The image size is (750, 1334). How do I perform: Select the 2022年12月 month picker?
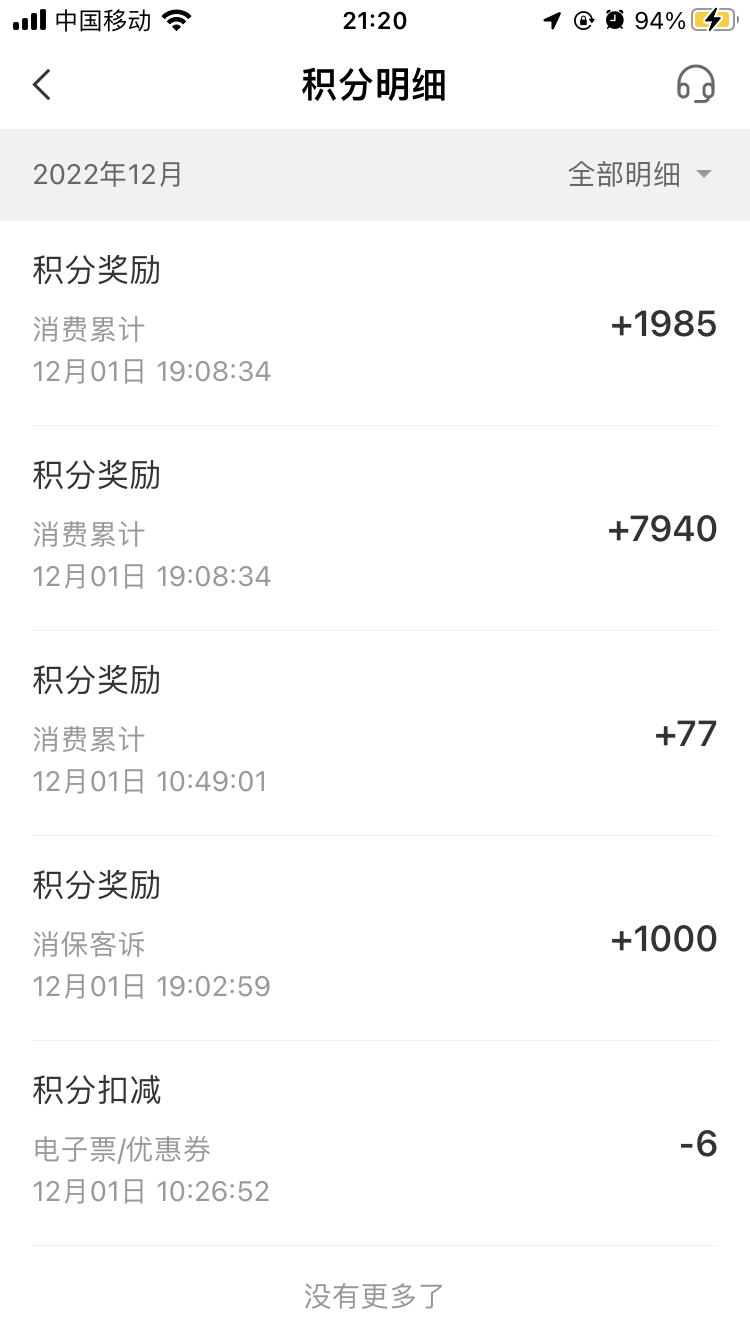[108, 174]
